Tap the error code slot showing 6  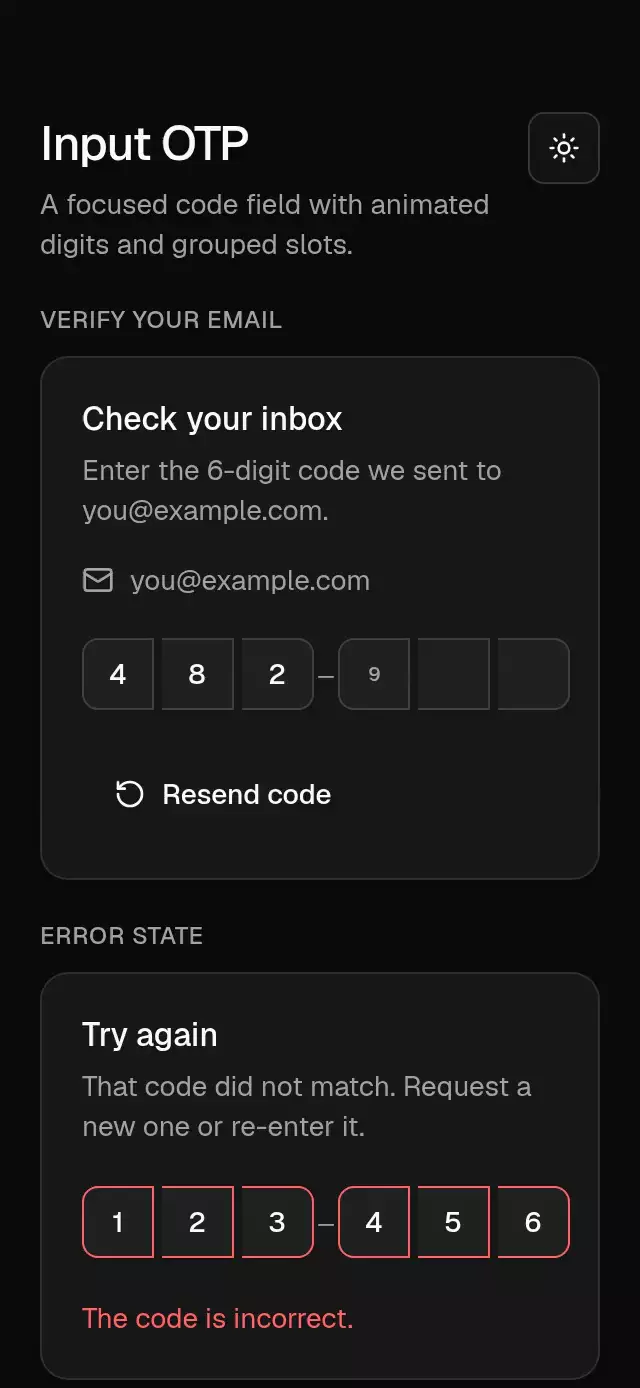[533, 1222]
